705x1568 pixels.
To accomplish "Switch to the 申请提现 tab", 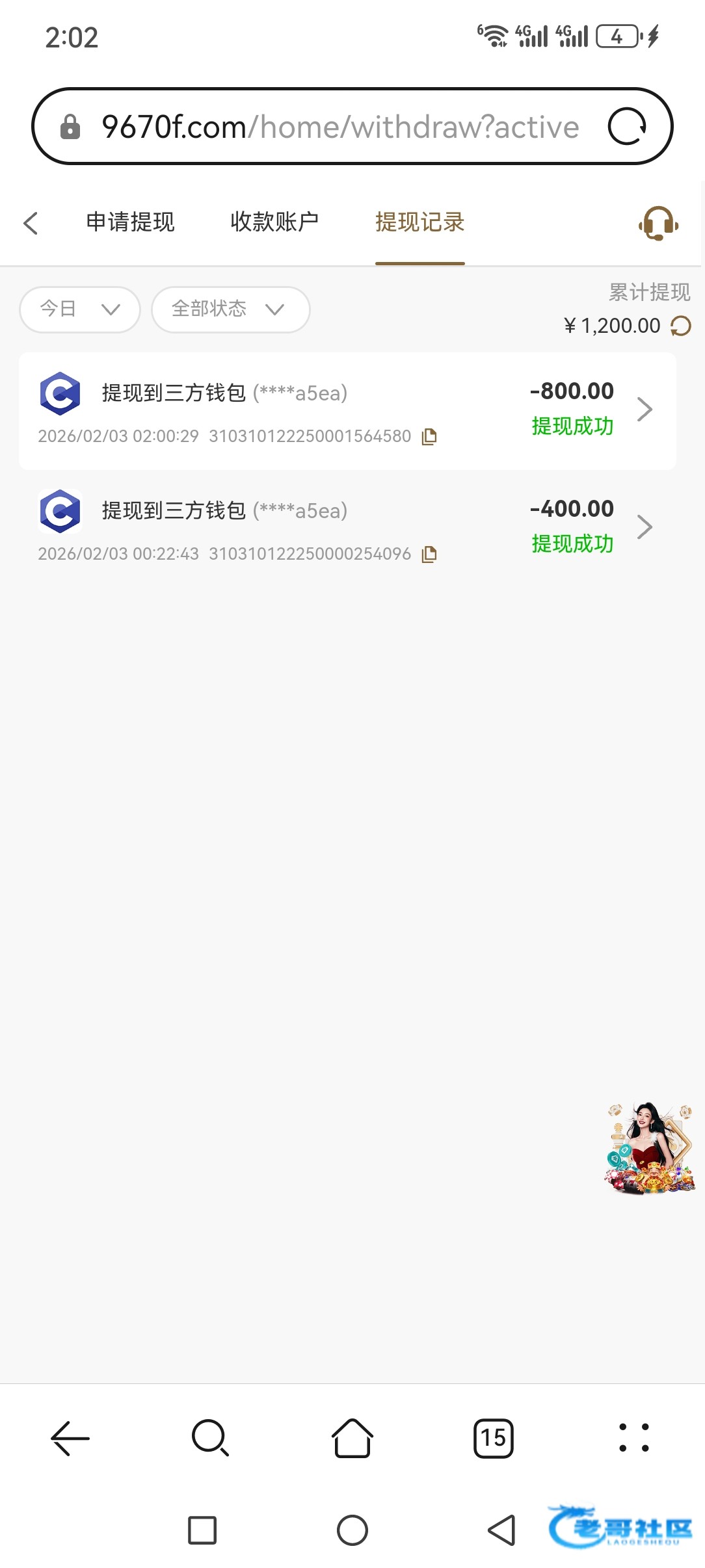I will [130, 222].
